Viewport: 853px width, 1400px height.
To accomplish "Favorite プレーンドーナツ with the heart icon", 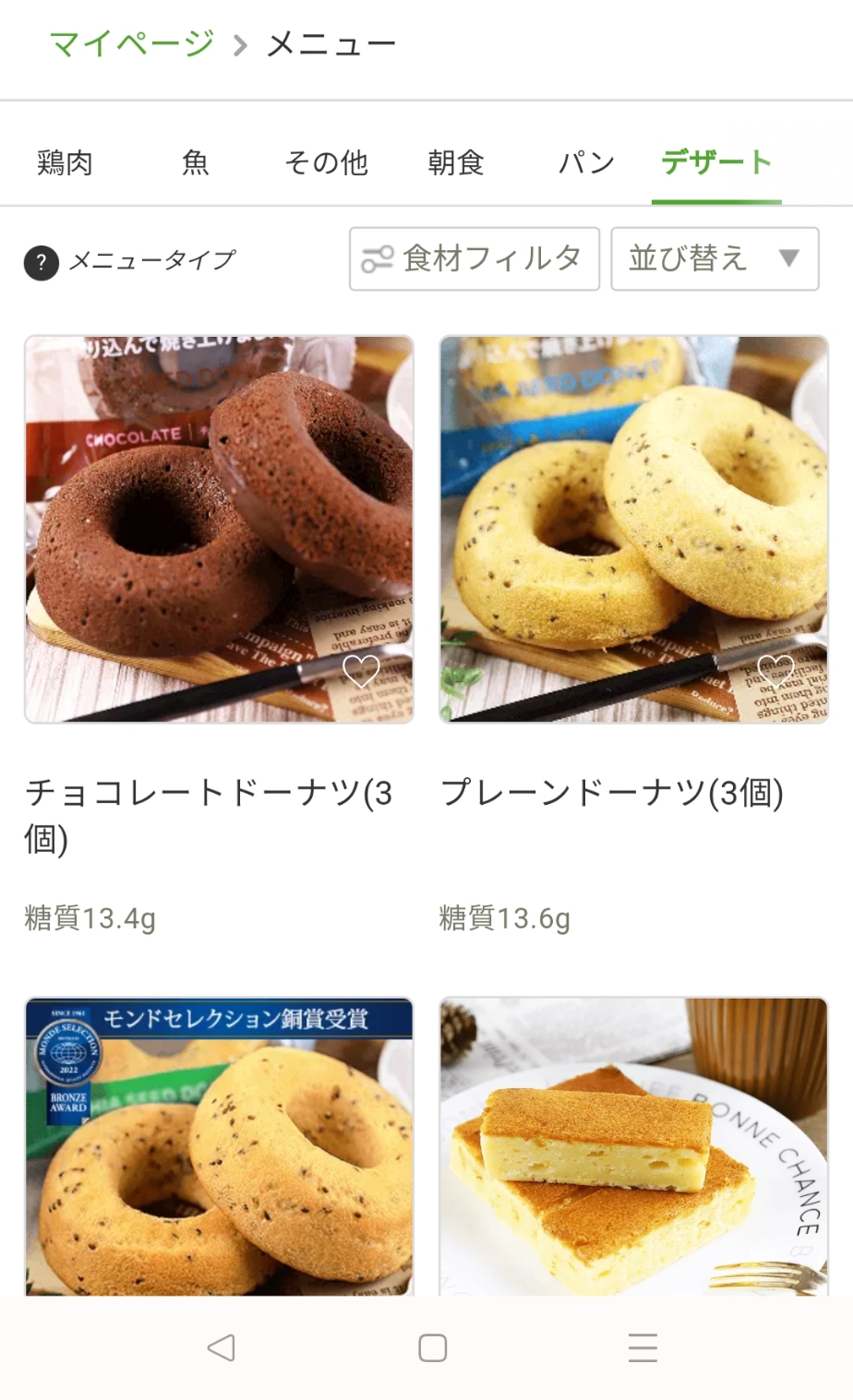I will coord(775,672).
